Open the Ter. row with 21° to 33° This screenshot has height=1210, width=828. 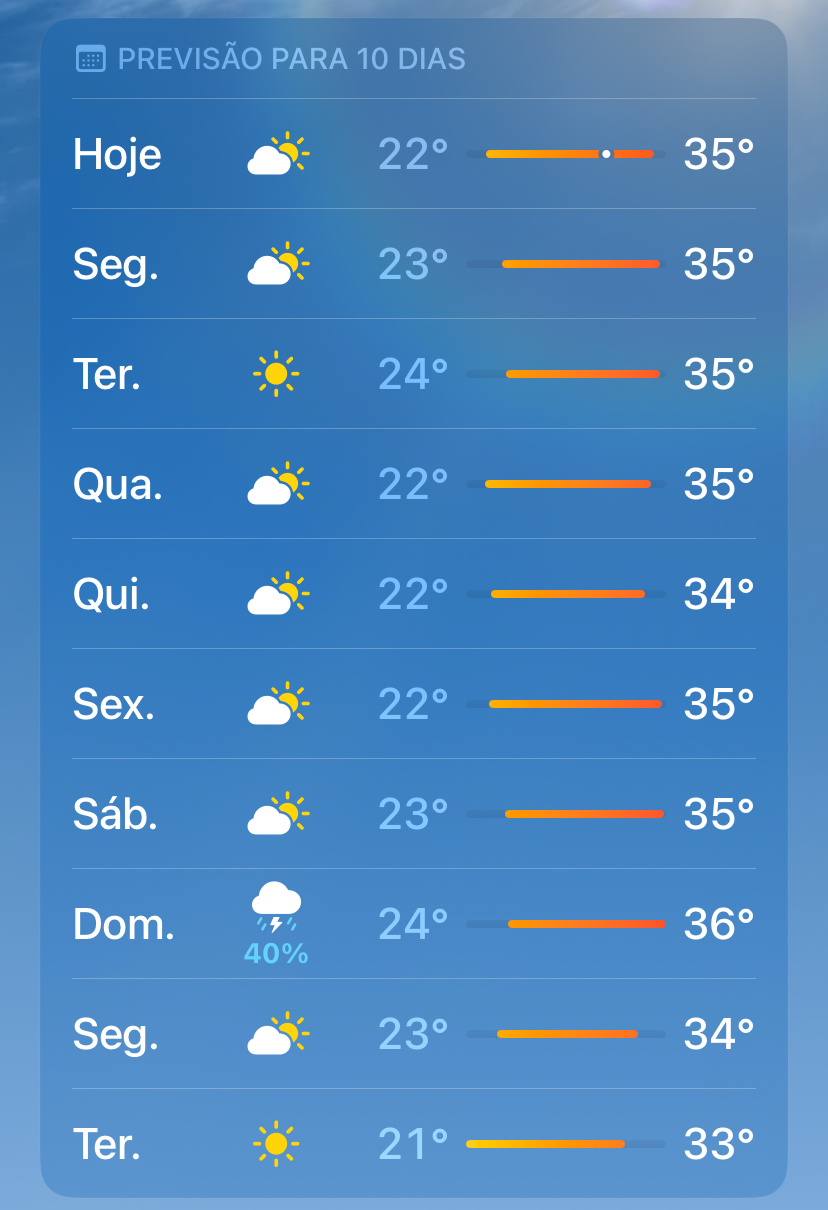pos(413,1143)
